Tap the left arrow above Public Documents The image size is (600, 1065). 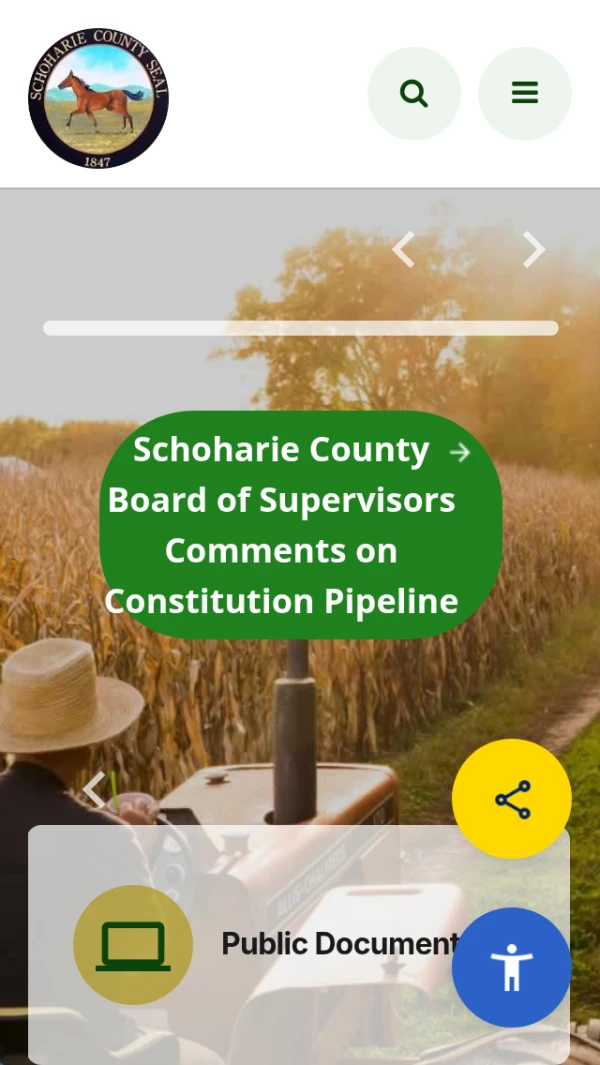pos(94,790)
